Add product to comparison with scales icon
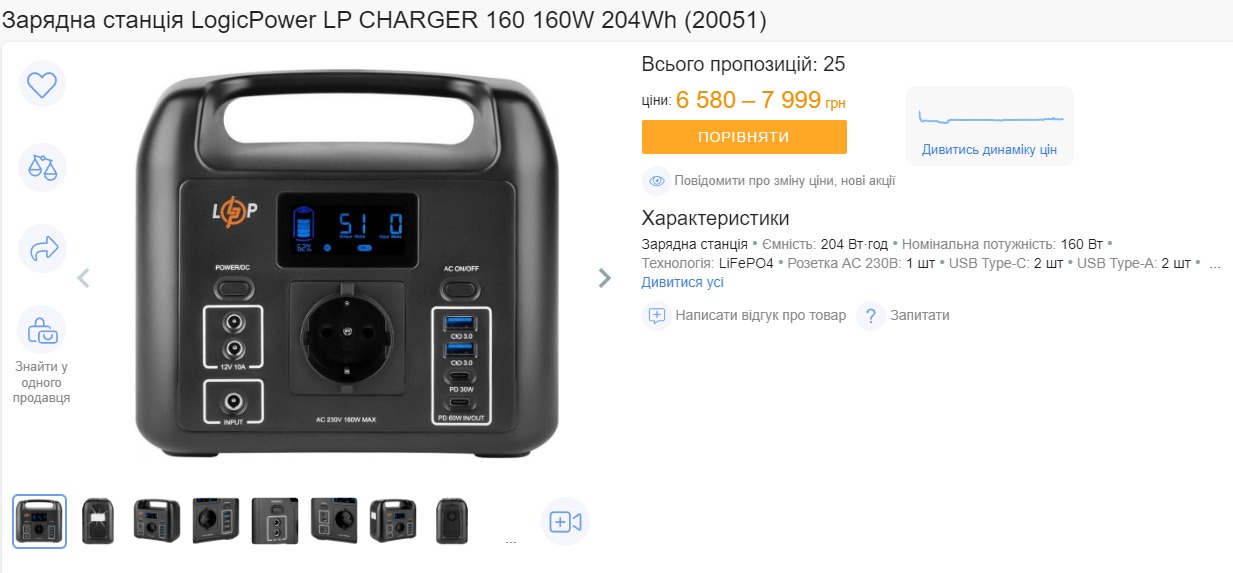1233x573 pixels. coord(42,167)
